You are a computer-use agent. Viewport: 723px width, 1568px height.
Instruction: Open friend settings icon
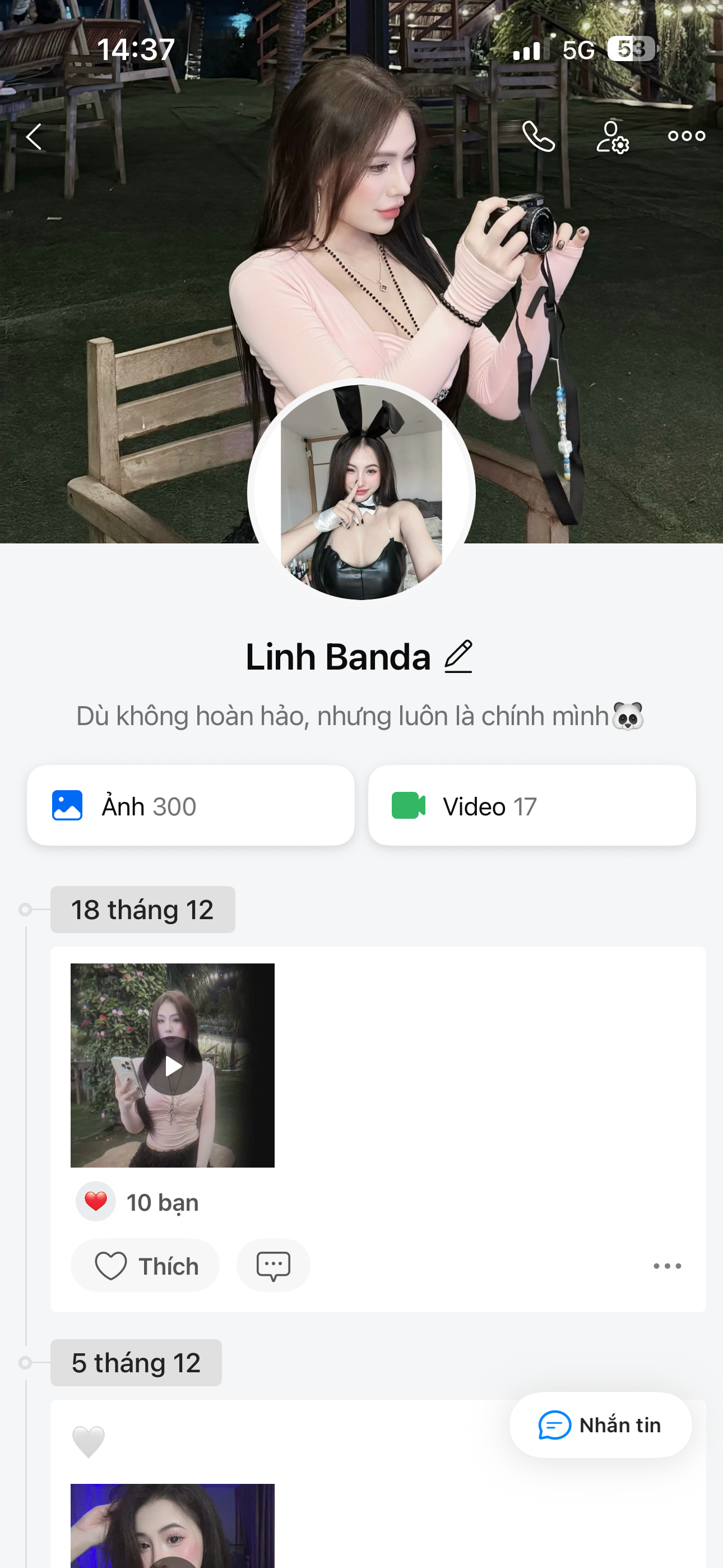click(x=612, y=136)
